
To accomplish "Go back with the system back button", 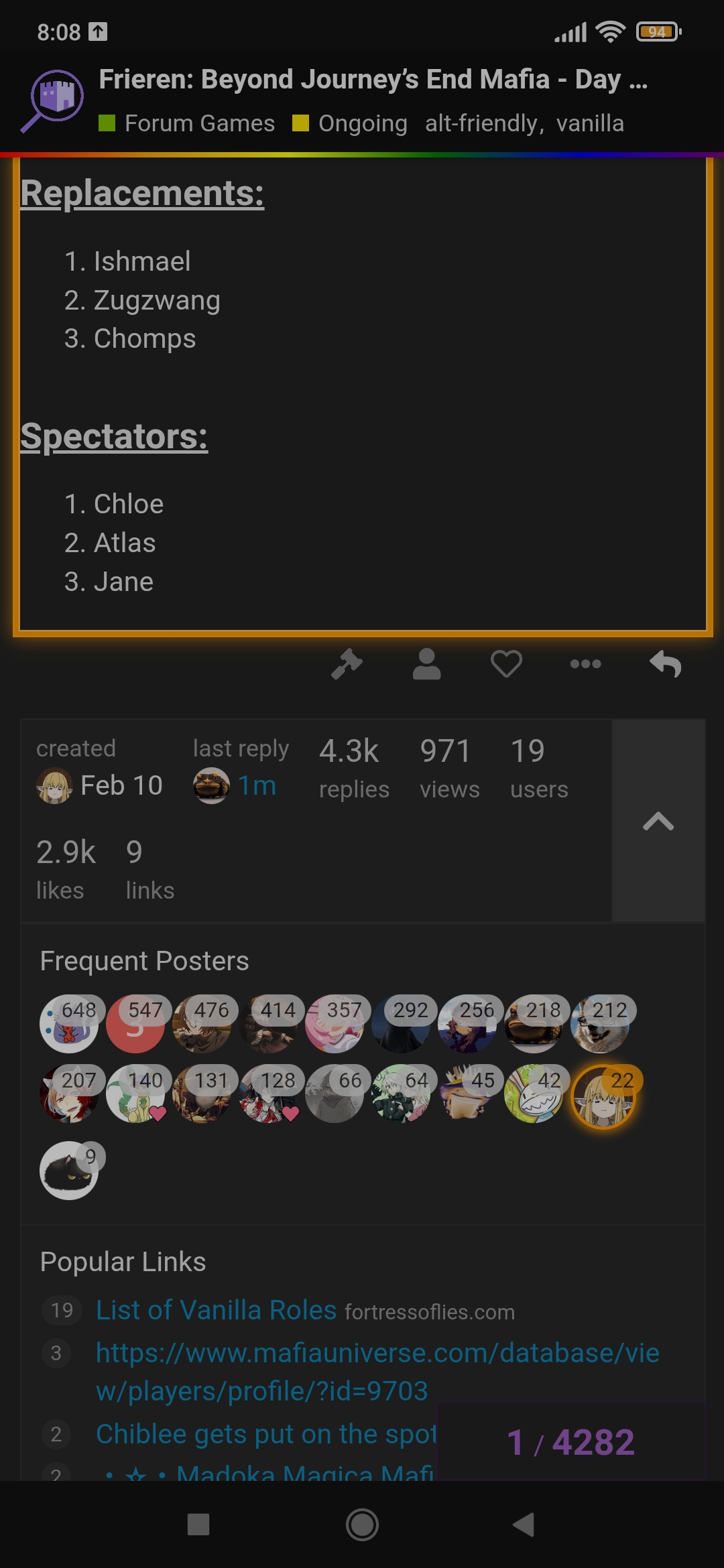I will coord(524,1524).
